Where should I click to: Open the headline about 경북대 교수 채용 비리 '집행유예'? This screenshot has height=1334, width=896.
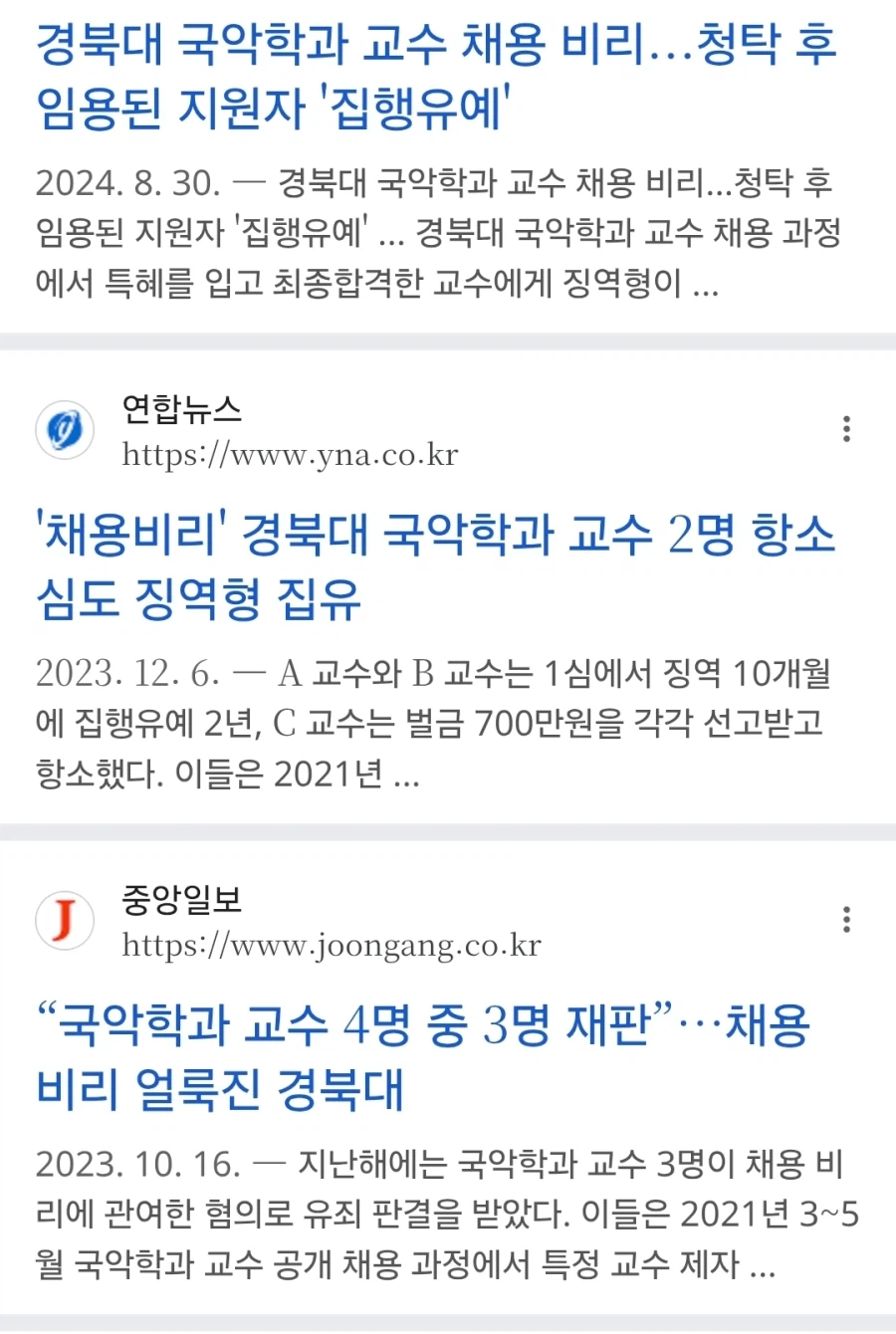point(438,75)
